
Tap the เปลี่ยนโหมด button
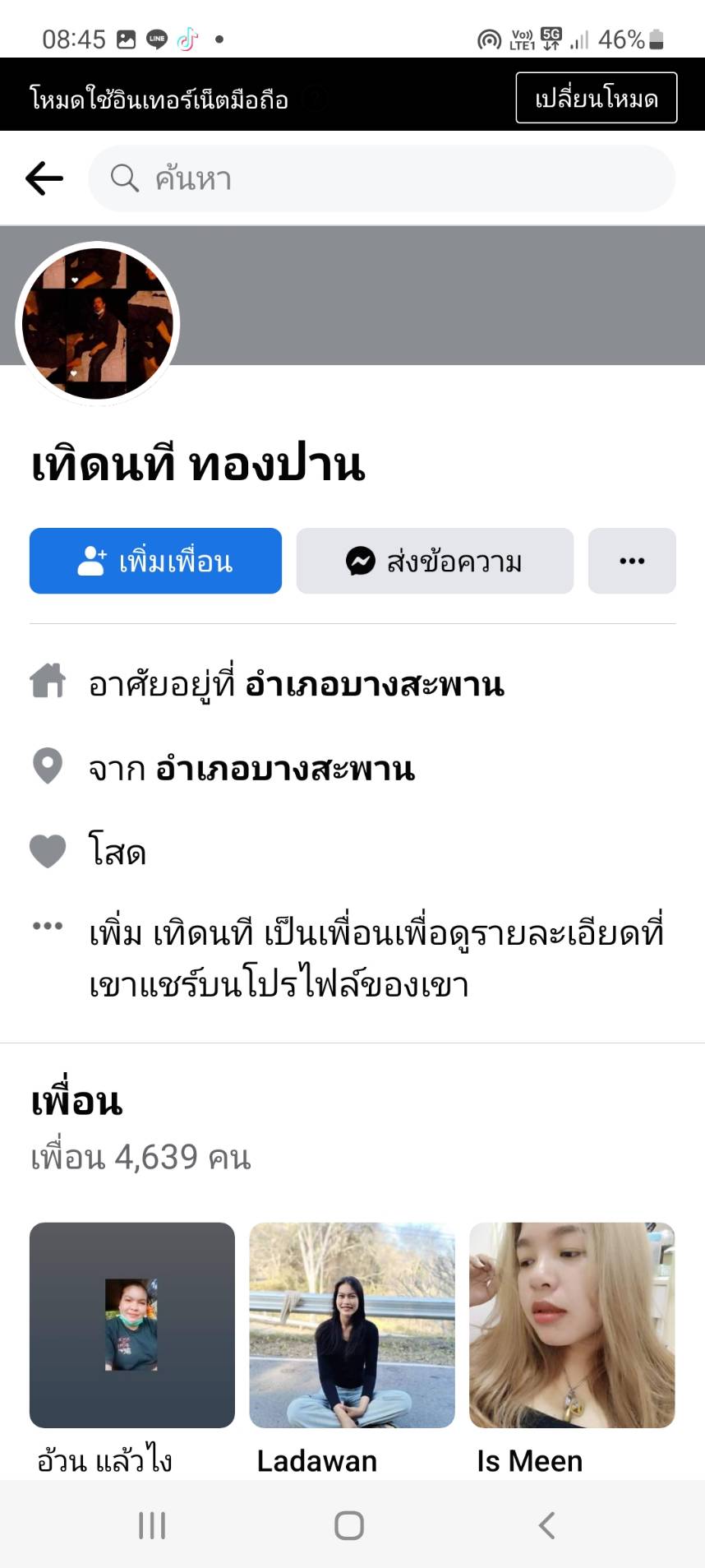596,98
